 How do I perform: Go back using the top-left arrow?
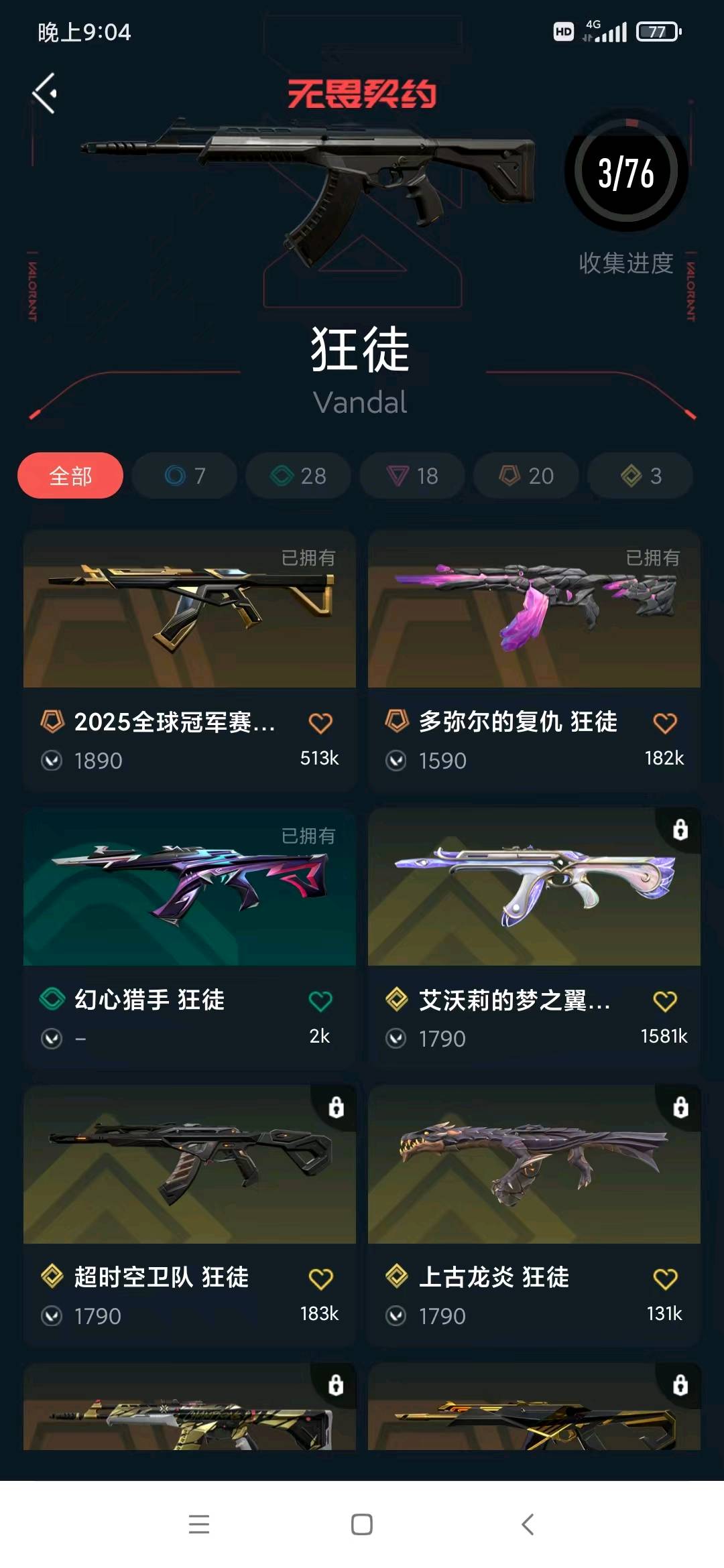pos(45,93)
